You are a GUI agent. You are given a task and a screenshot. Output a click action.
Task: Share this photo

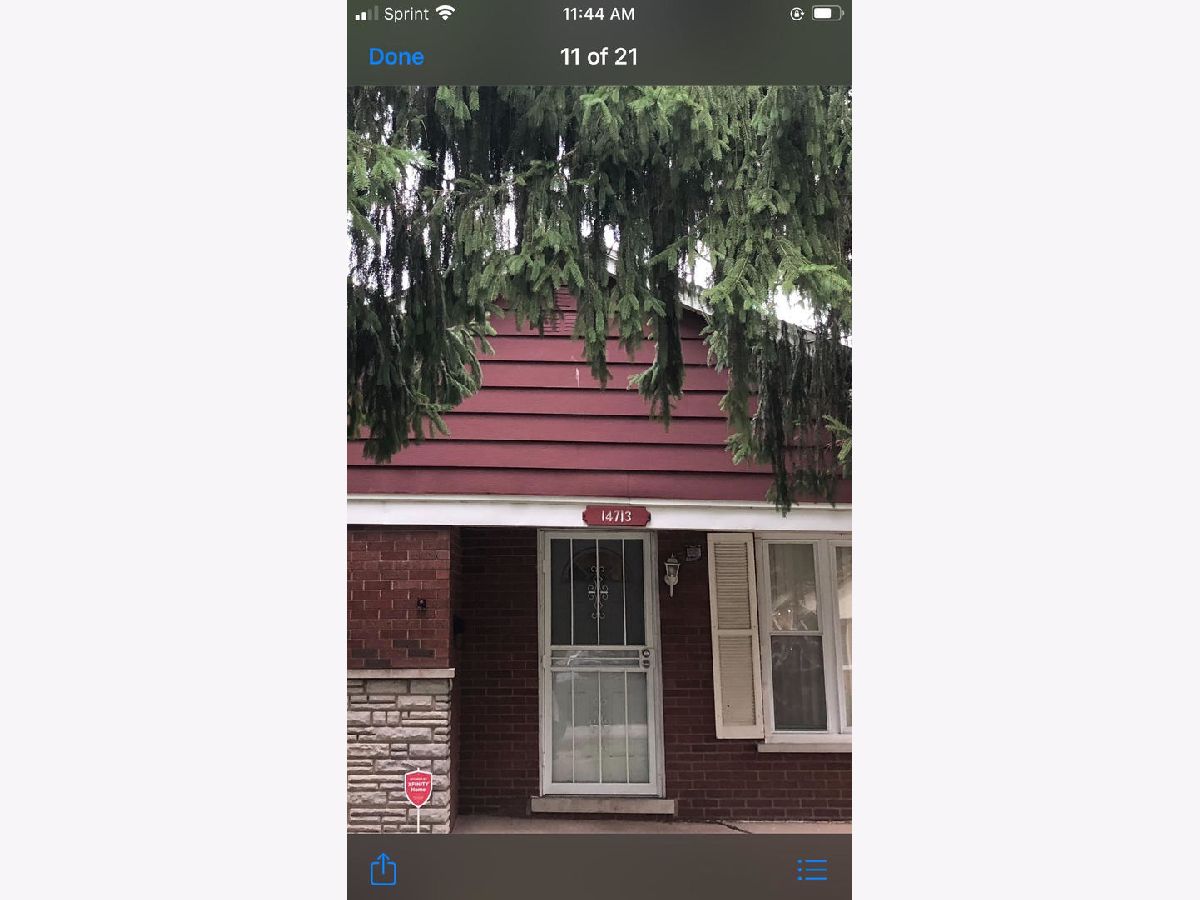[383, 869]
